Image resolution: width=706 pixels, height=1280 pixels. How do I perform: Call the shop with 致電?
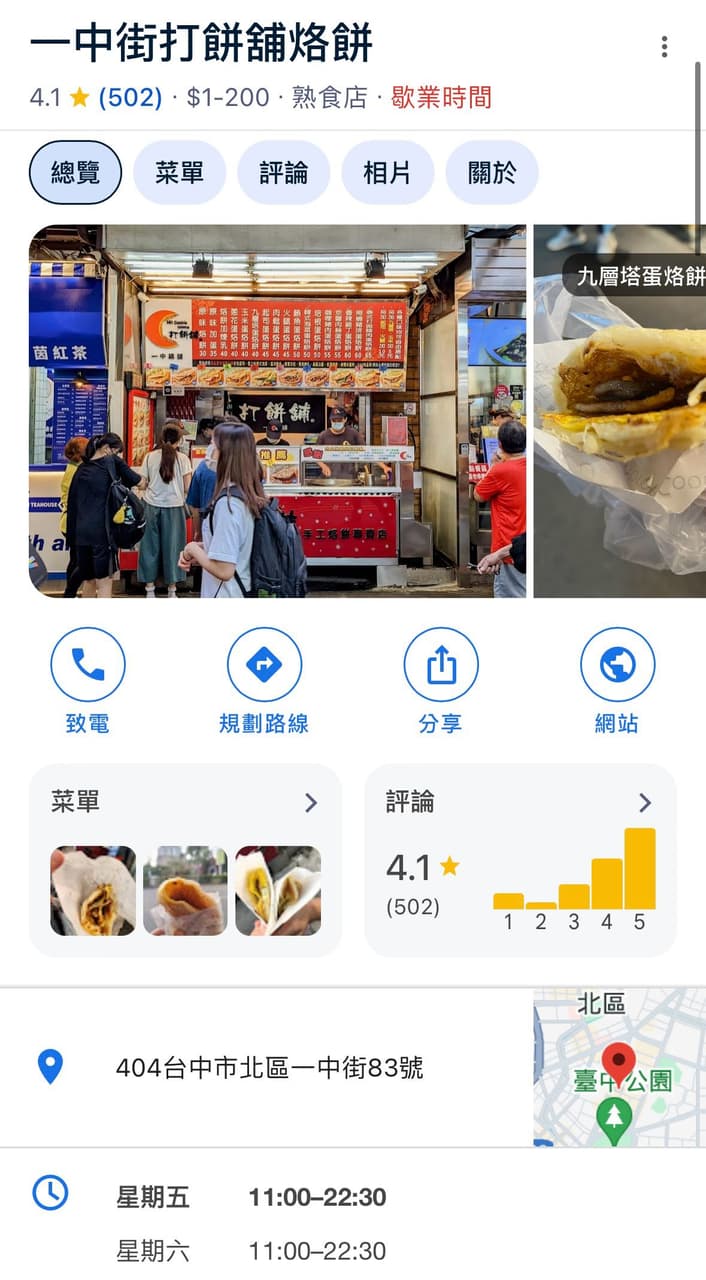click(x=88, y=681)
